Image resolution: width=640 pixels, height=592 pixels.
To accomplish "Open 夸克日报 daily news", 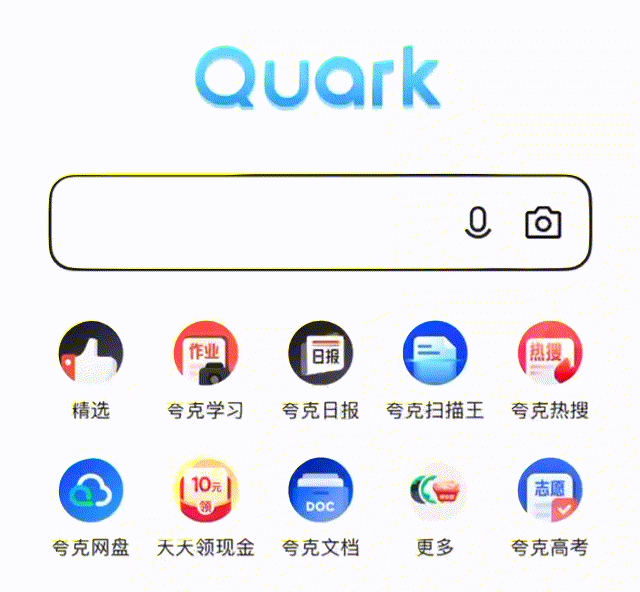I will click(x=320, y=354).
